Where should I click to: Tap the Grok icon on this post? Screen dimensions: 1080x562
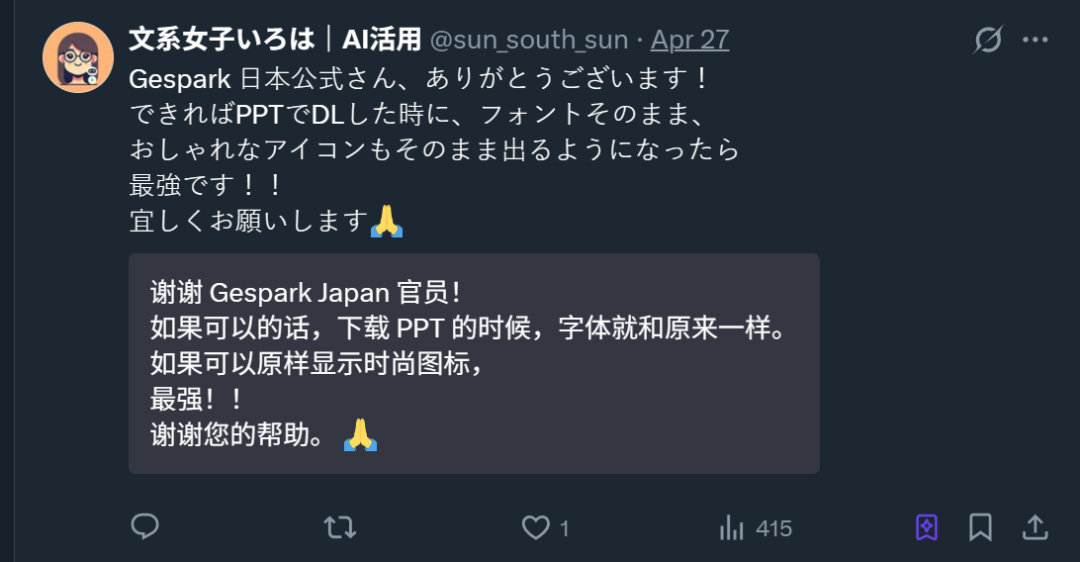pos(988,40)
